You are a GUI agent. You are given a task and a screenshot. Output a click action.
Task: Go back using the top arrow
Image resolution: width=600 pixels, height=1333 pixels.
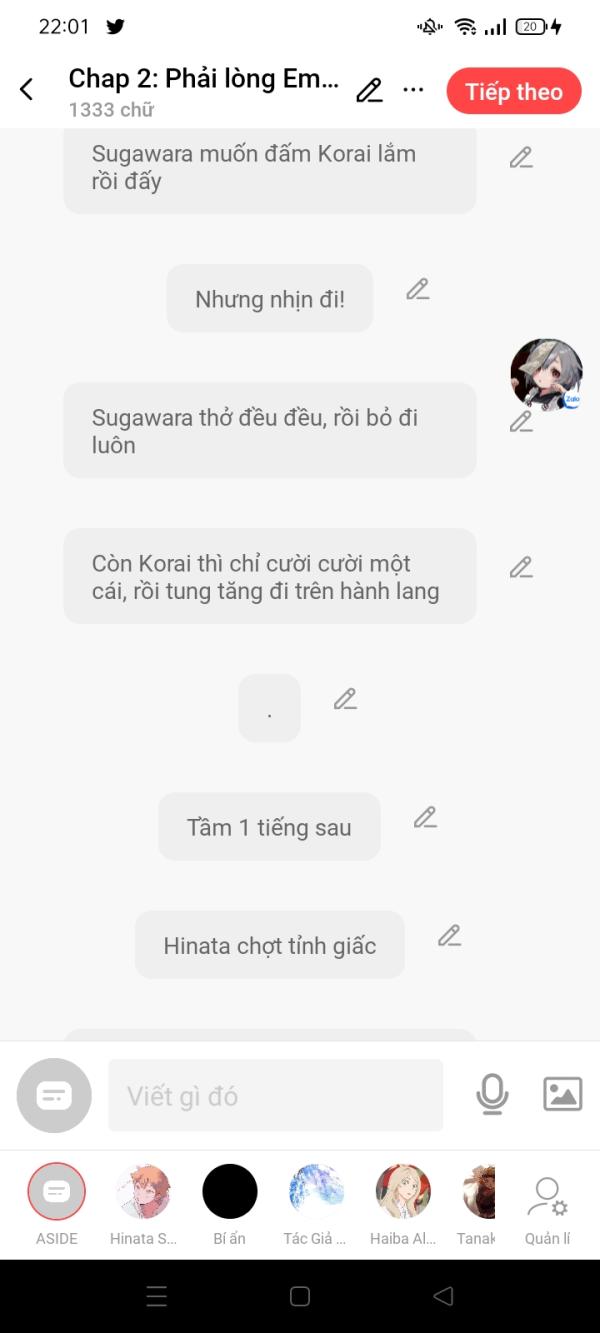point(27,89)
